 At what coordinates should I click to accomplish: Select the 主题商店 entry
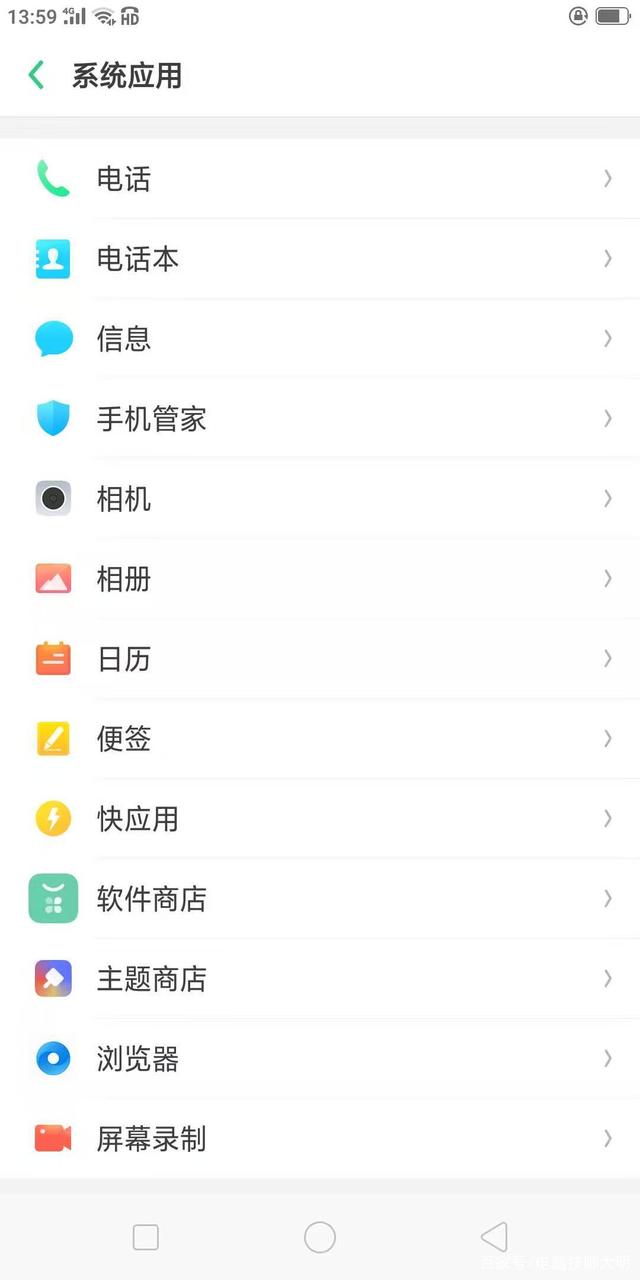[x=320, y=979]
